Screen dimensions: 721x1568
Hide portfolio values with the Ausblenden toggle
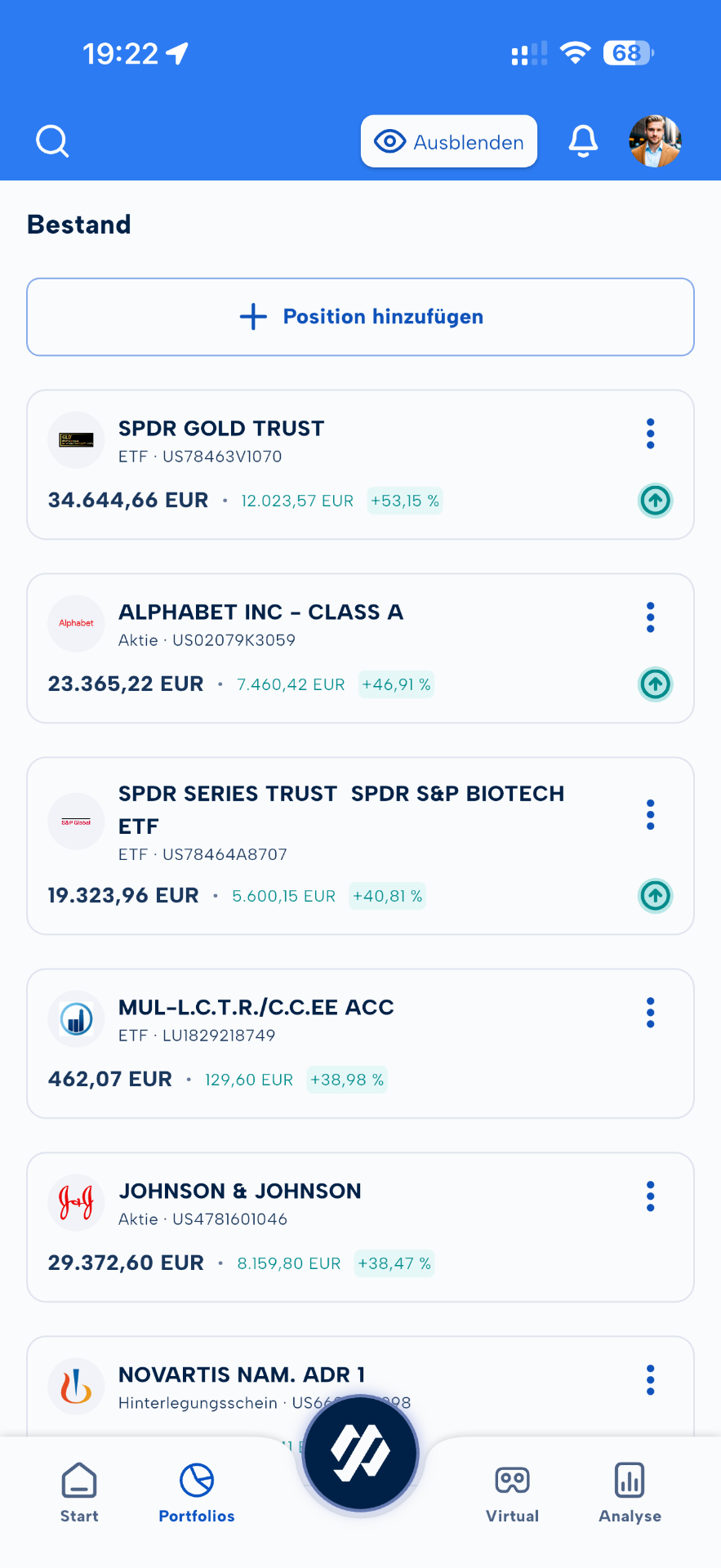pos(448,140)
